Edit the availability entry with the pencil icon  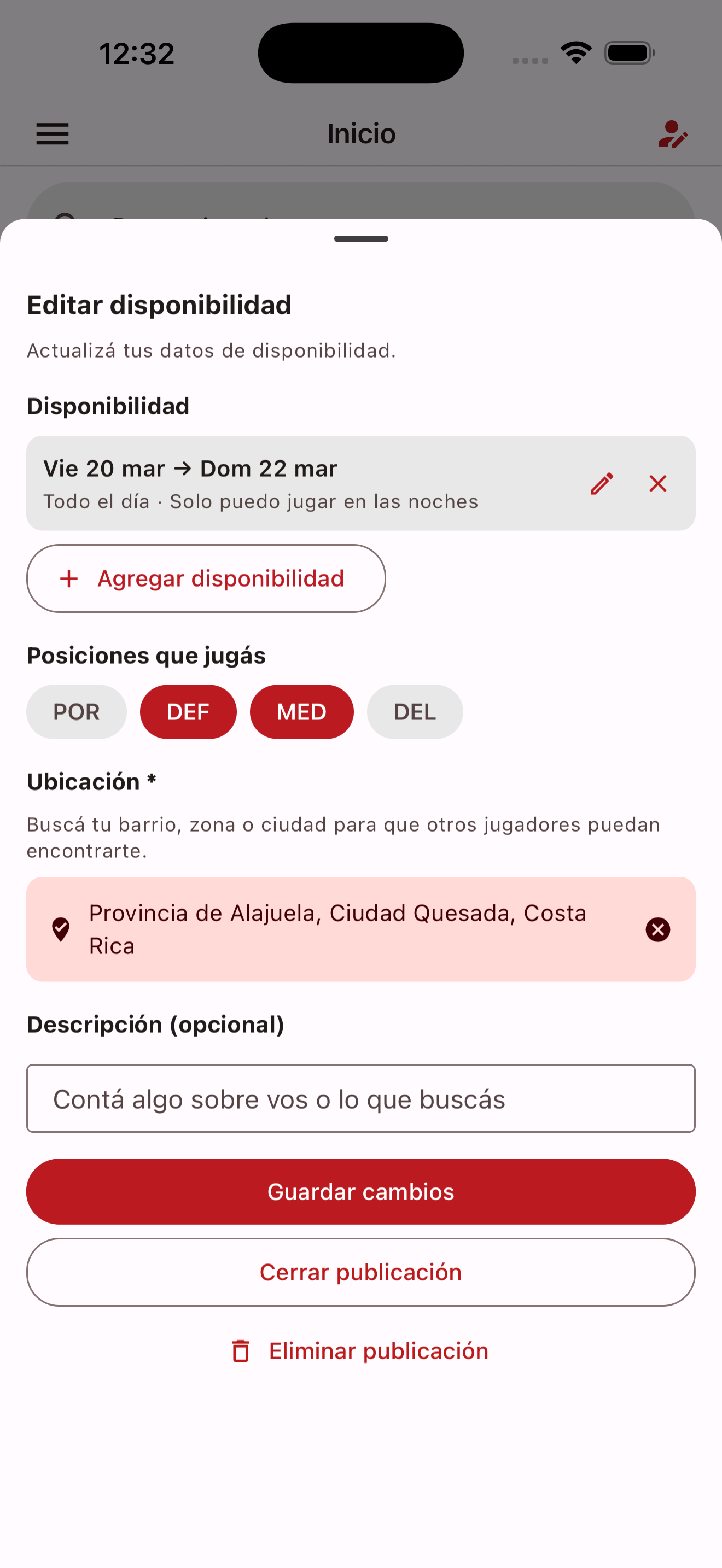point(602,483)
